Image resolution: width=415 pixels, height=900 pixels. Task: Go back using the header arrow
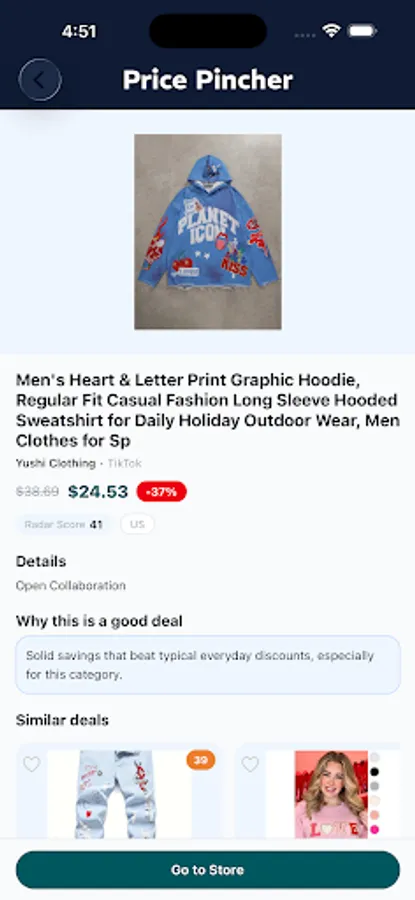pyautogui.click(x=40, y=80)
